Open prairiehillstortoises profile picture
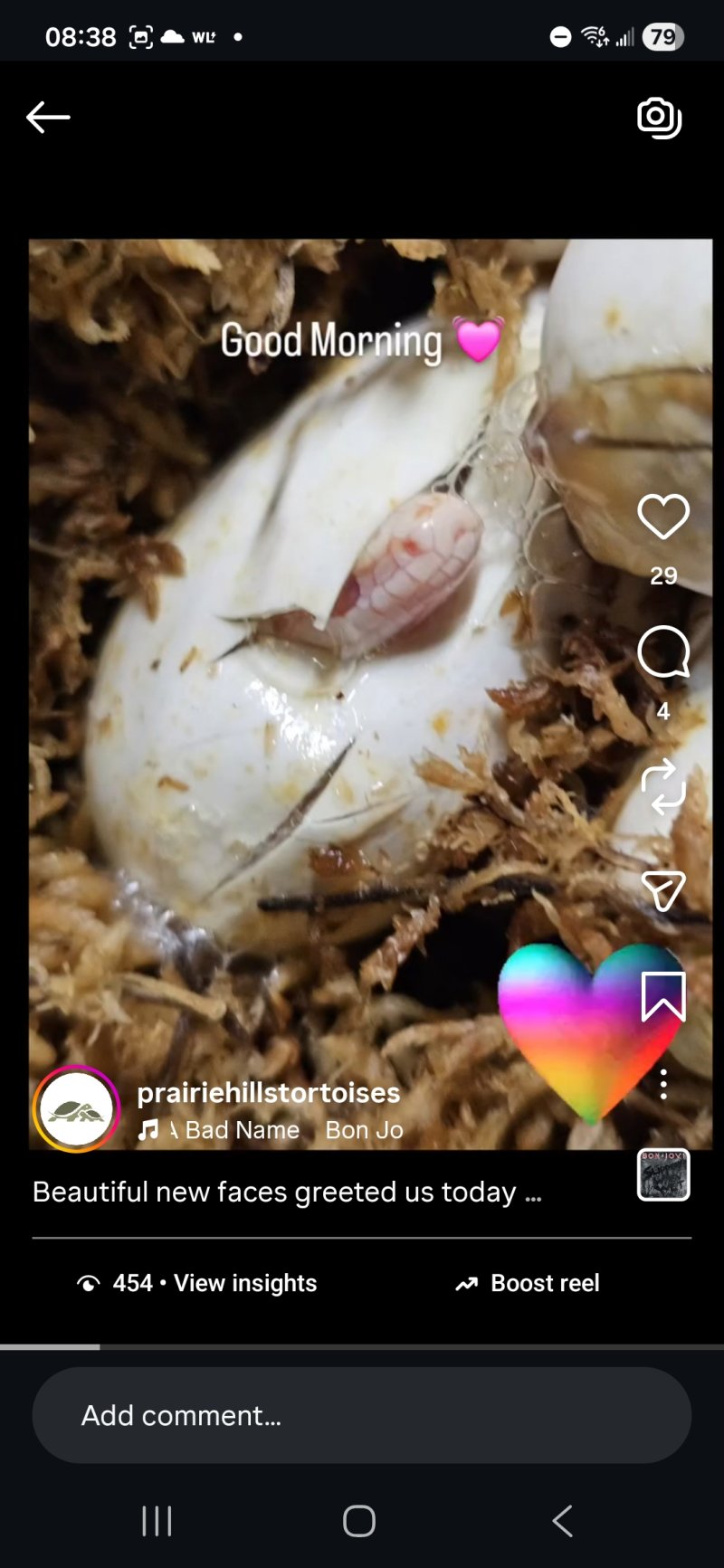The image size is (724, 1568). click(77, 1108)
